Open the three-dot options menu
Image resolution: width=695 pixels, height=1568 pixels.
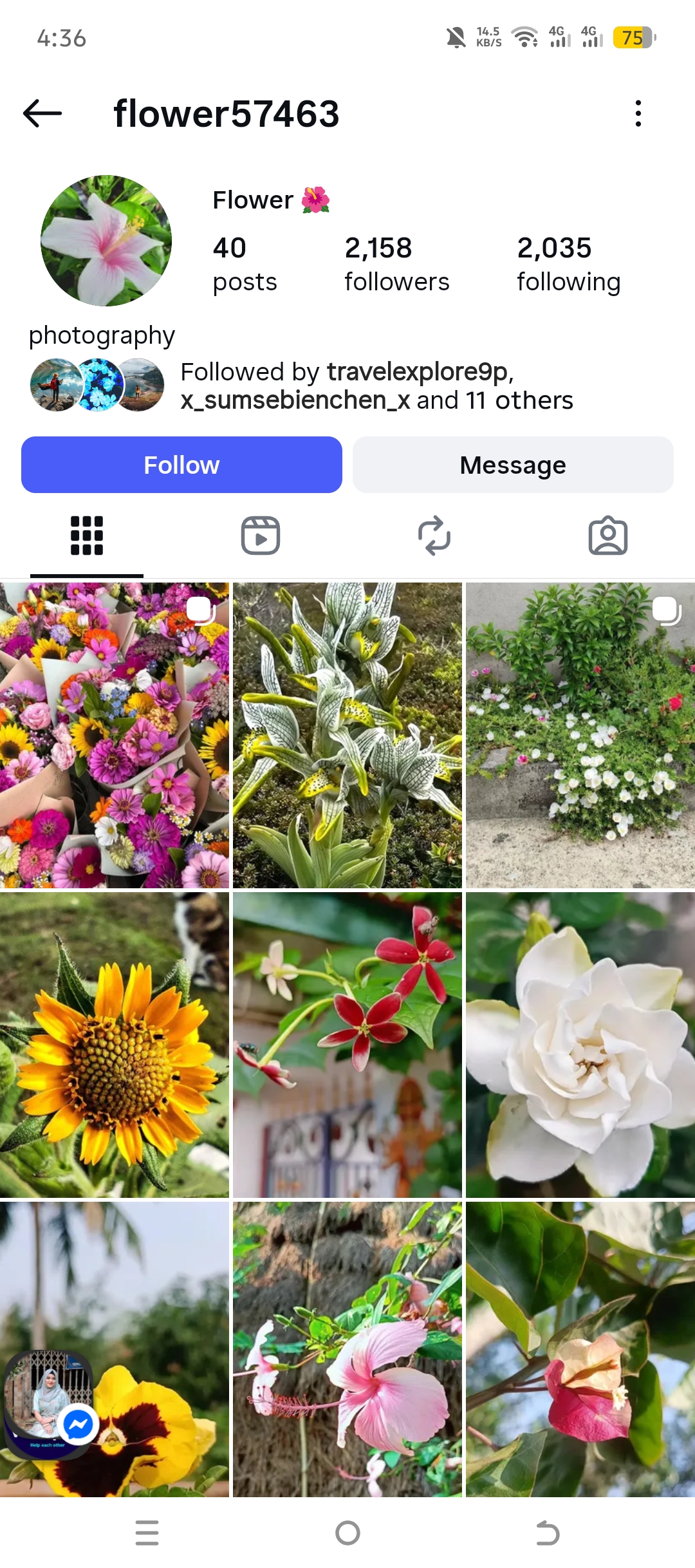click(x=638, y=113)
